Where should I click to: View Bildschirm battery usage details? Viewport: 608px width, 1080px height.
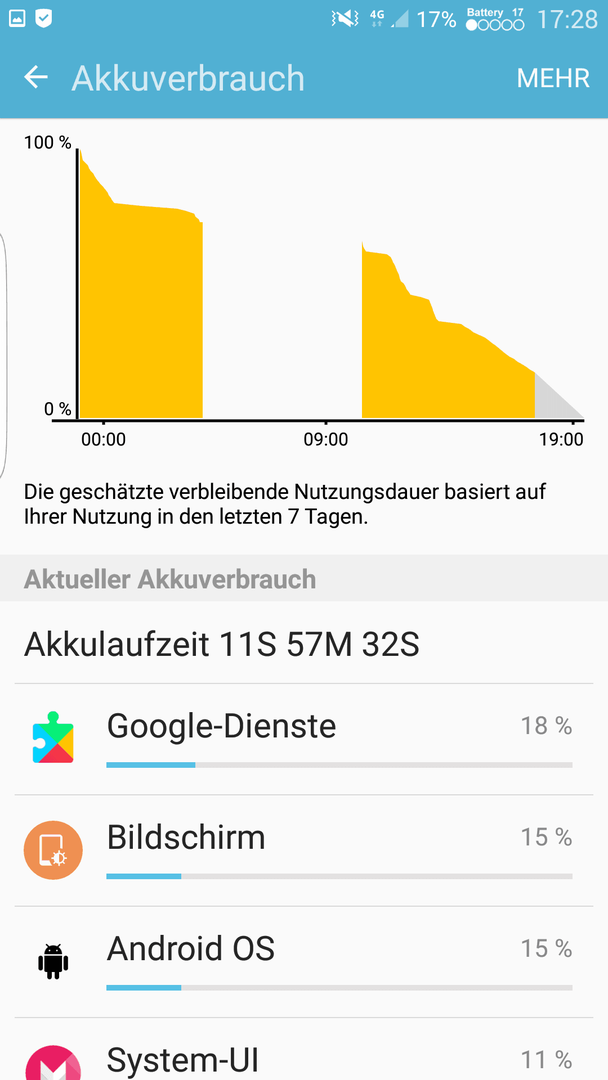304,851
